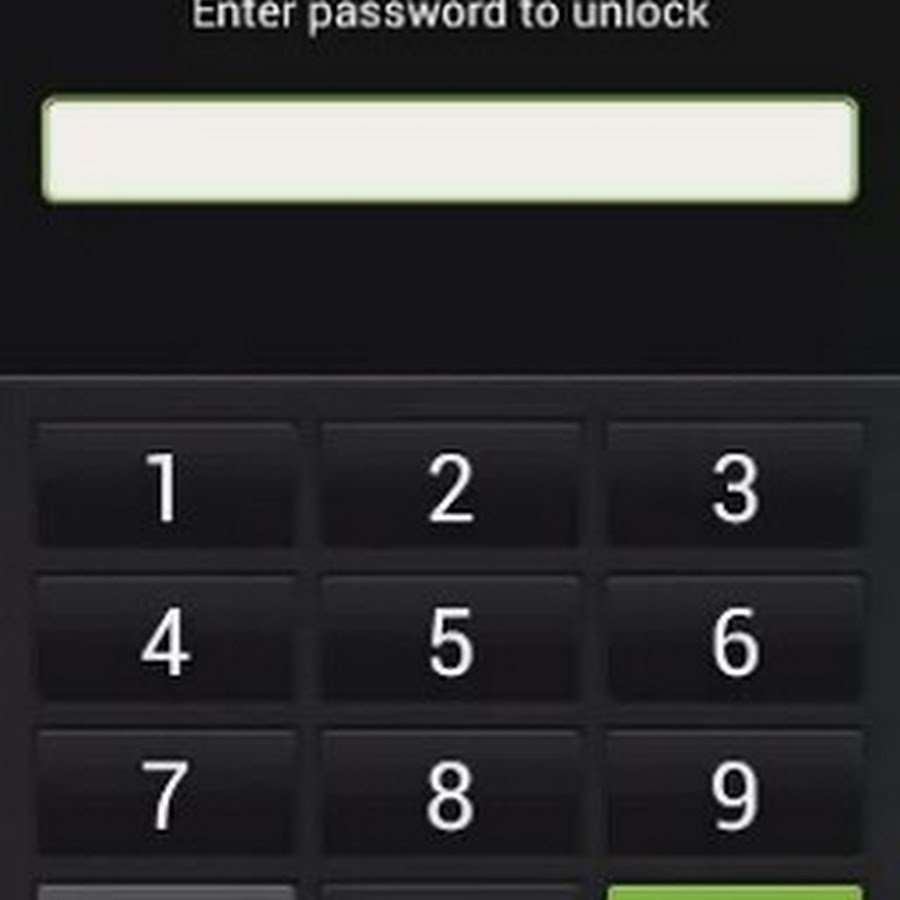Enter digit 1 on the keypad
900x900 pixels.
click(167, 486)
